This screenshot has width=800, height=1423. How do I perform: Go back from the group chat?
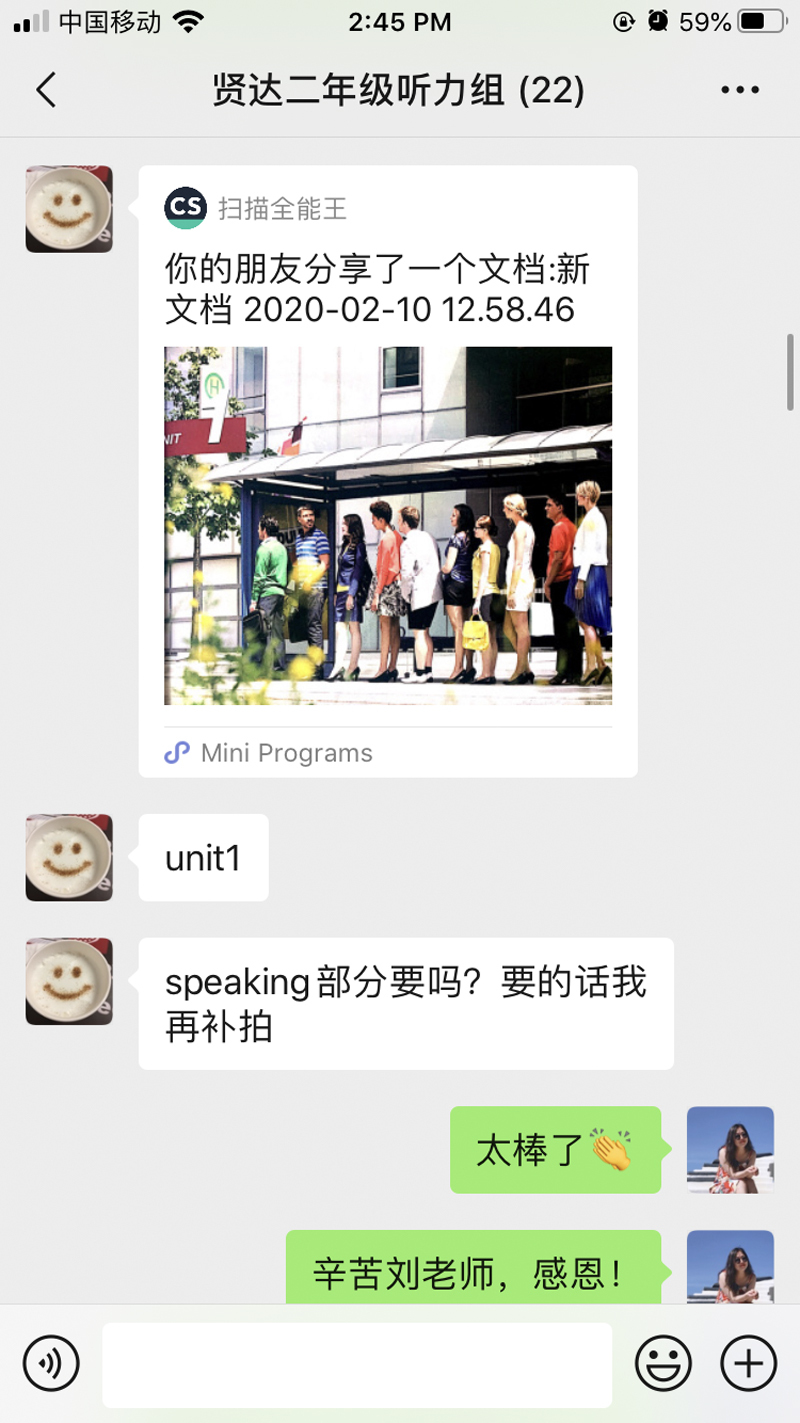(x=46, y=90)
